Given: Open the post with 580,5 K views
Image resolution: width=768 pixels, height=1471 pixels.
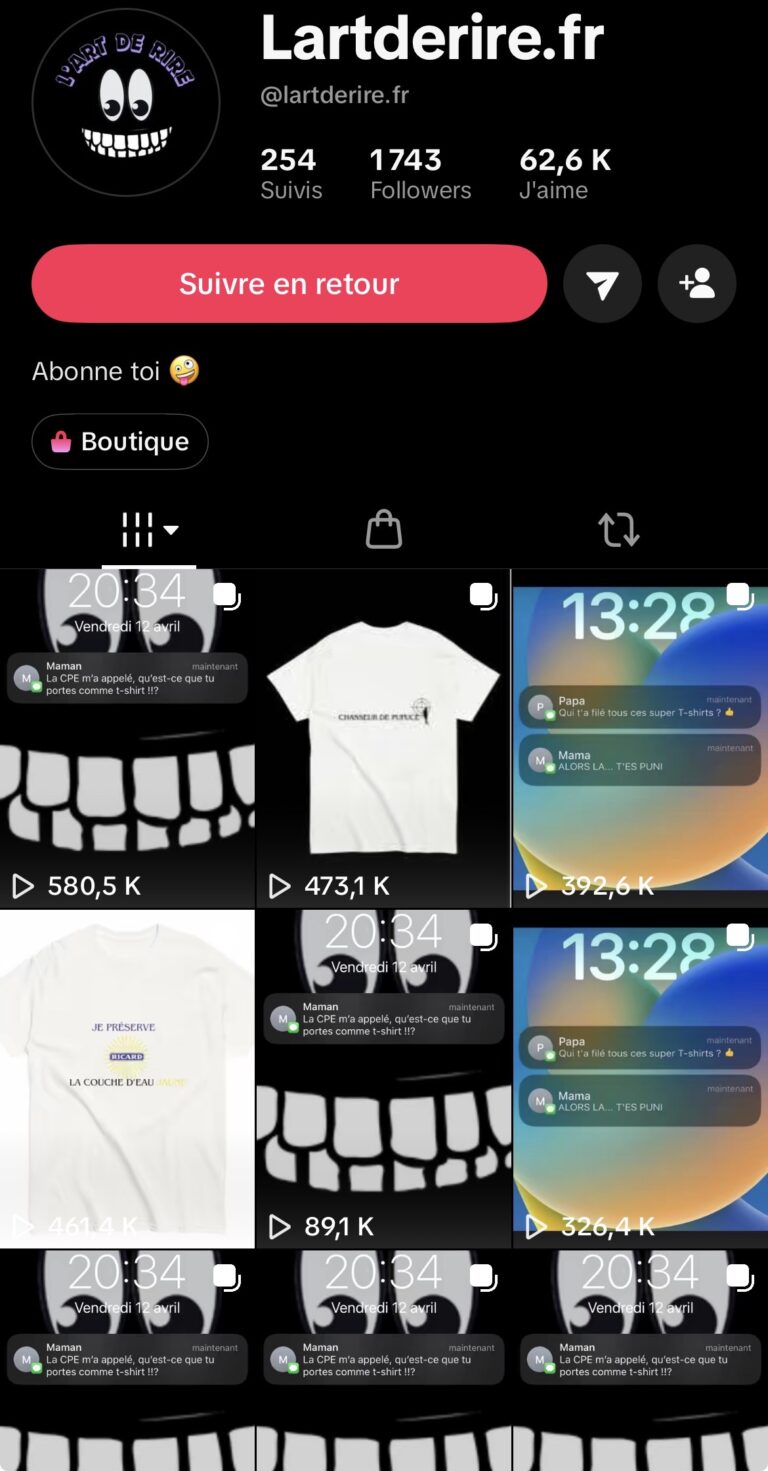Looking at the screenshot, I should (x=127, y=740).
